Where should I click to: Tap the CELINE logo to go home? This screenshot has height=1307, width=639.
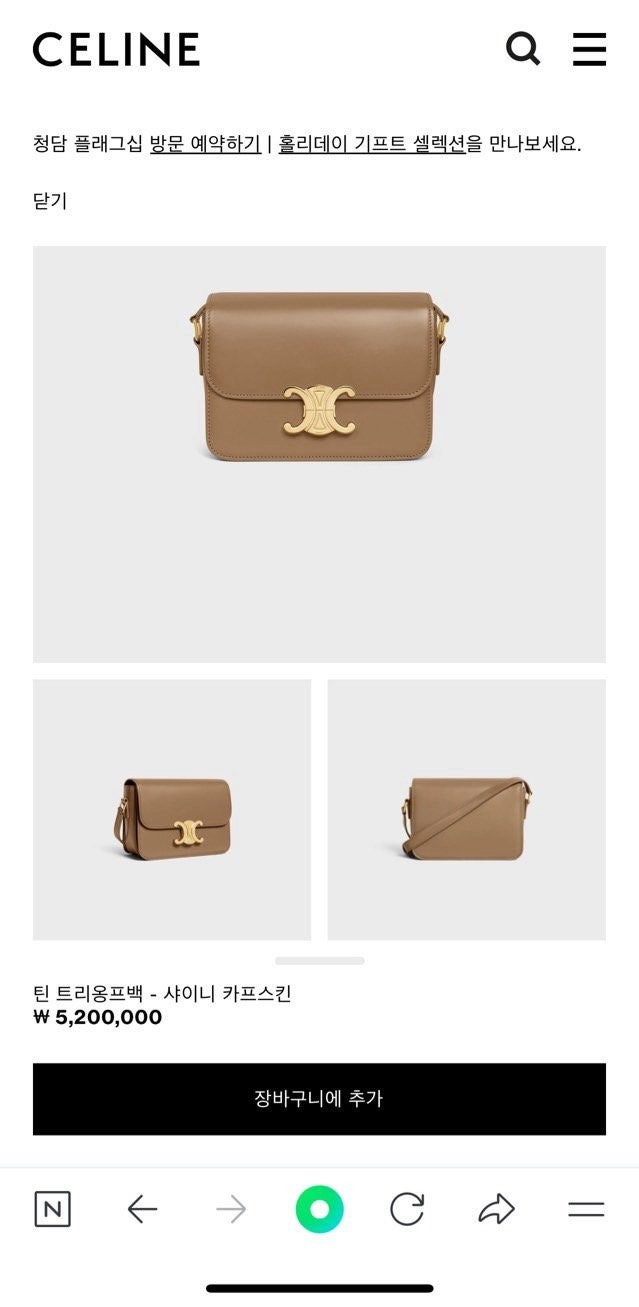pyautogui.click(x=116, y=49)
